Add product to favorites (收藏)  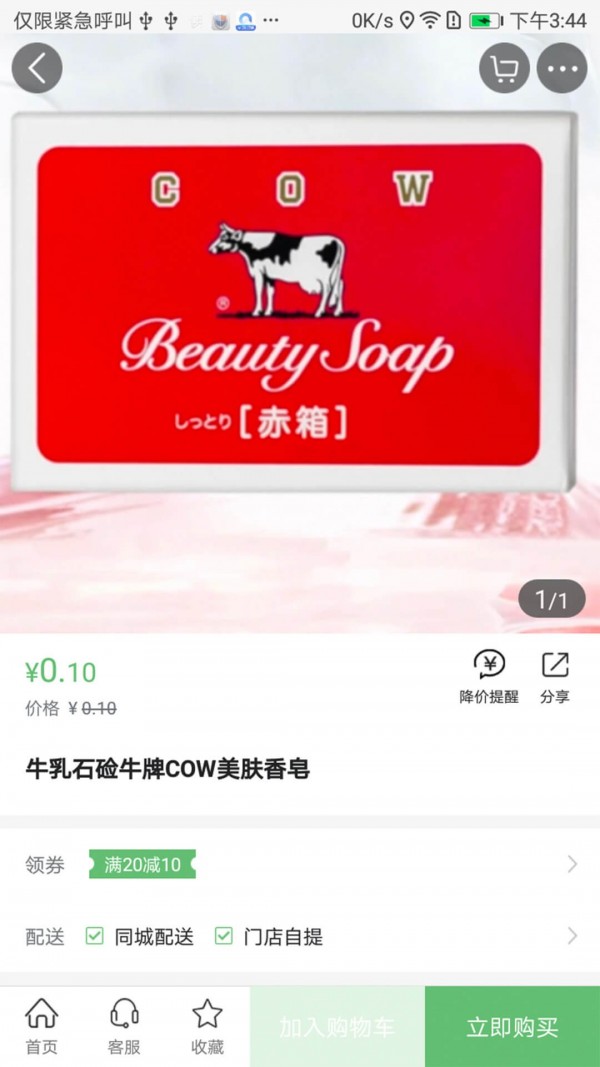click(207, 1026)
